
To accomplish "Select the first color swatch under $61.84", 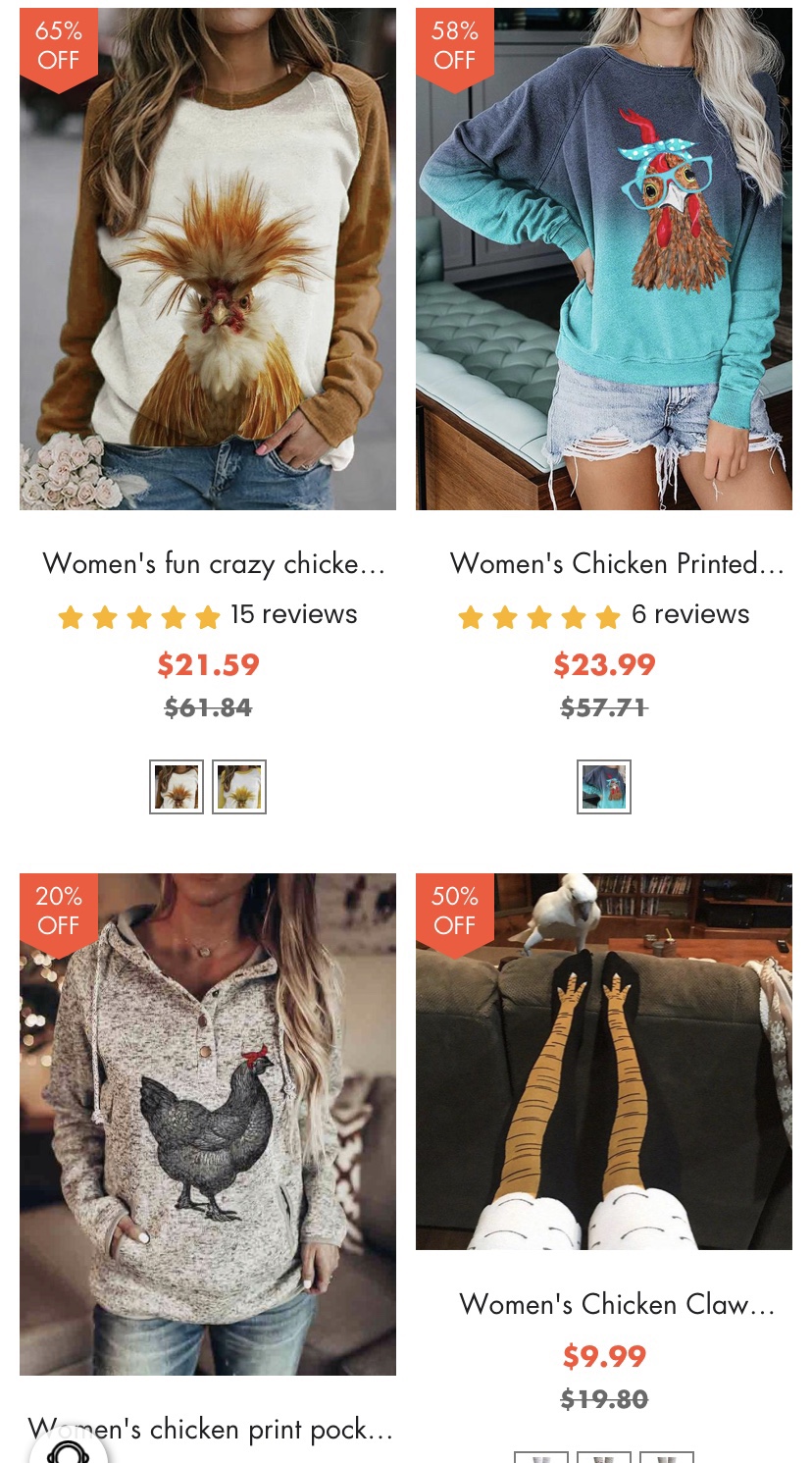I will pyautogui.click(x=177, y=787).
